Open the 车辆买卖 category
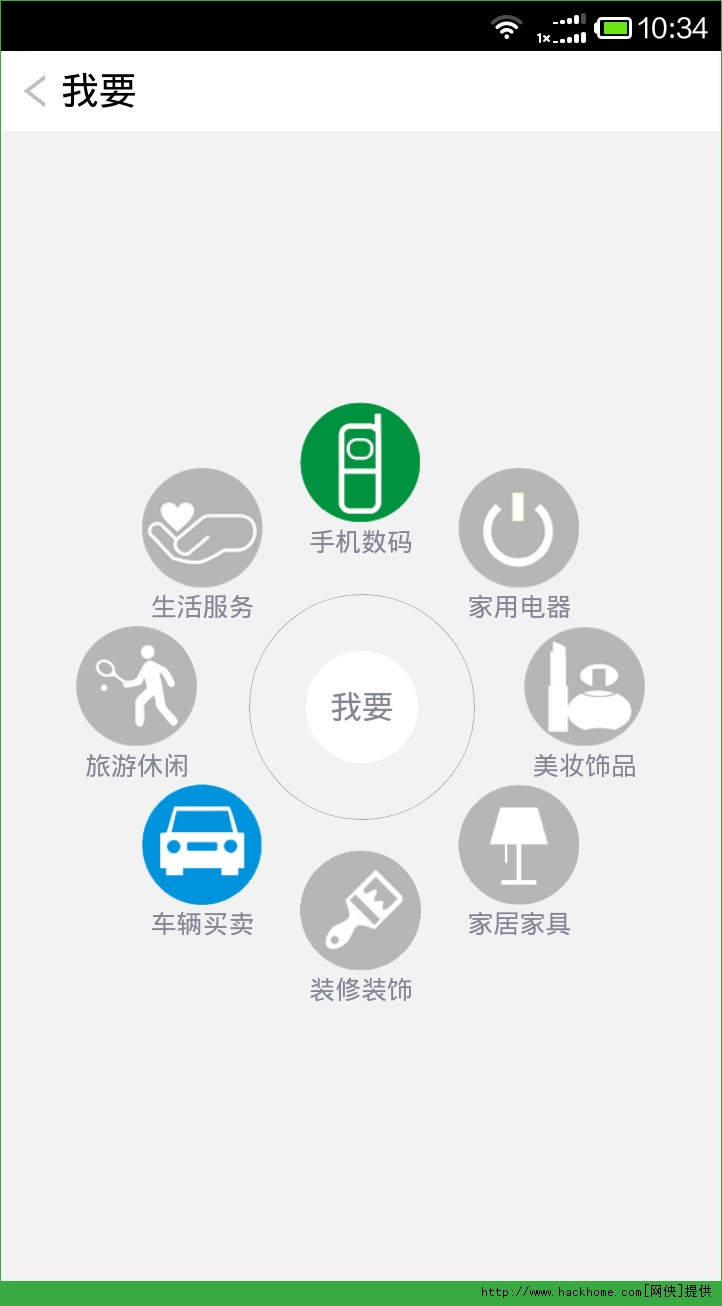The width and height of the screenshot is (722, 1306). pyautogui.click(x=202, y=845)
